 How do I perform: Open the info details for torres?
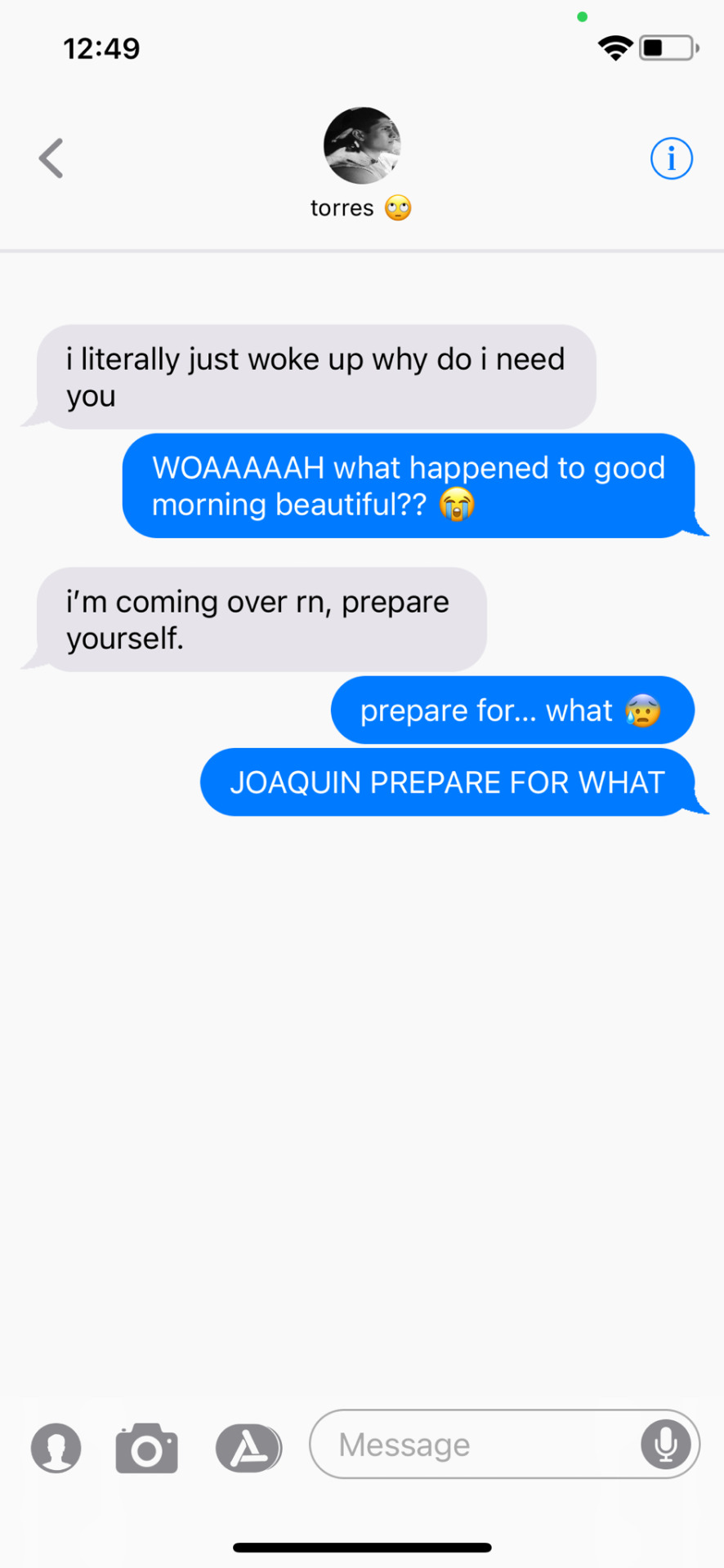point(671,158)
